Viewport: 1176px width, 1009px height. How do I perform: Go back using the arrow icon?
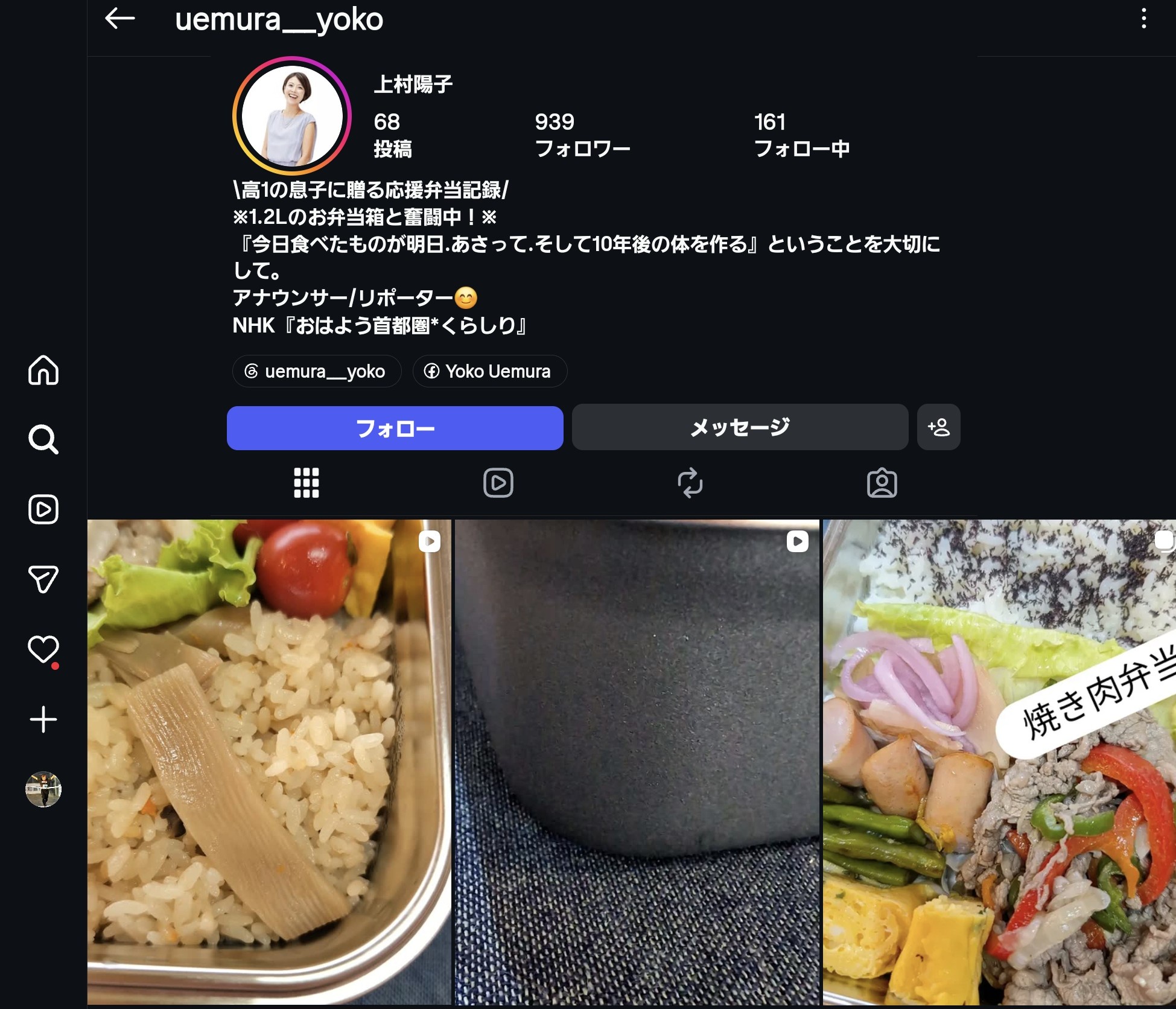pyautogui.click(x=119, y=19)
